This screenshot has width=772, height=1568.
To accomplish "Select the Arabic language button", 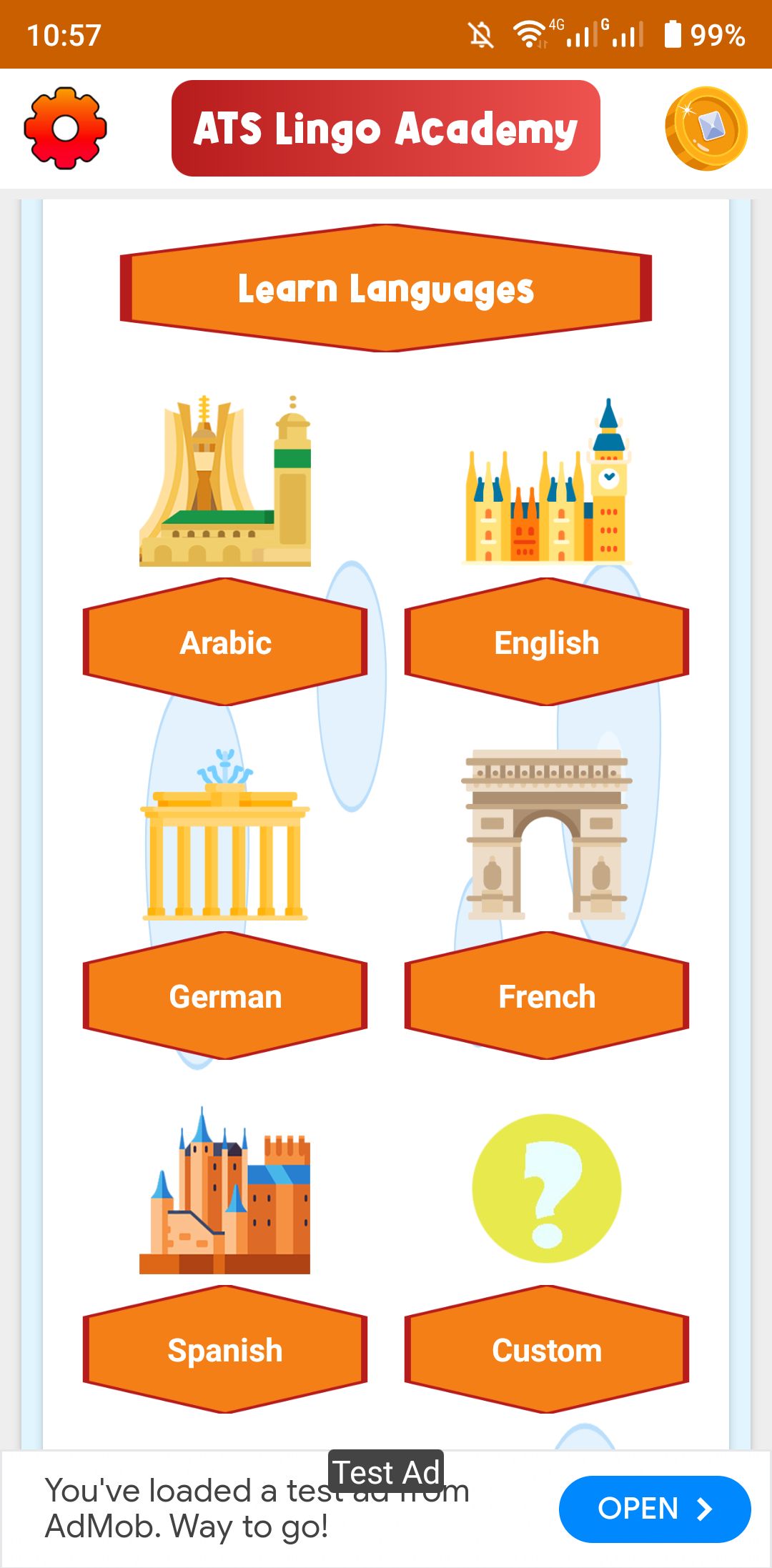I will pyautogui.click(x=225, y=642).
